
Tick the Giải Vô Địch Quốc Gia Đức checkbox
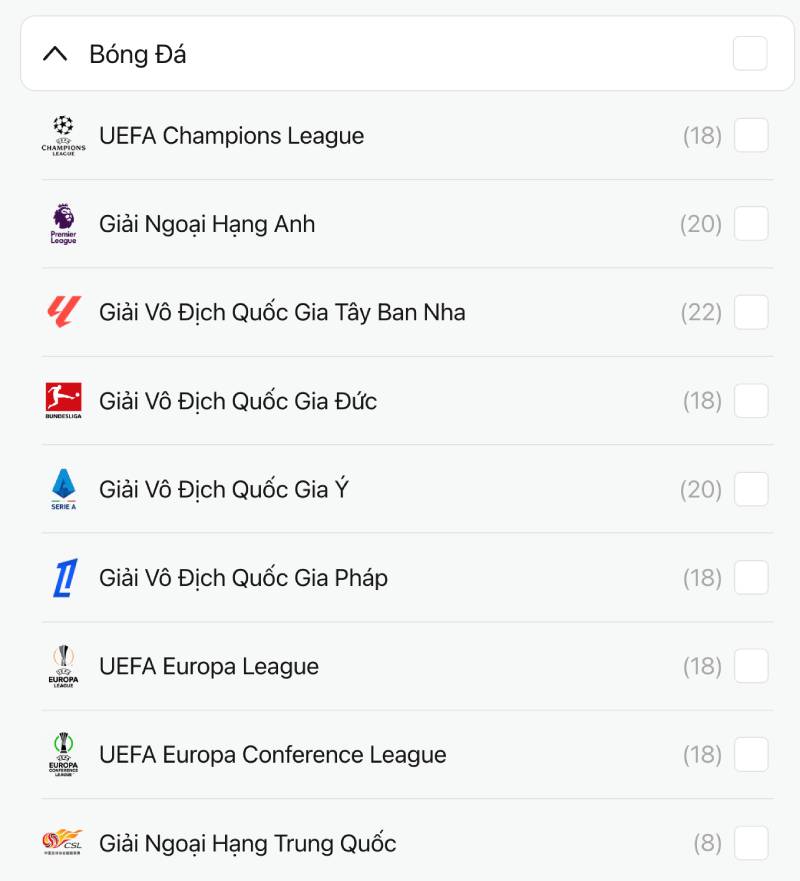point(751,400)
